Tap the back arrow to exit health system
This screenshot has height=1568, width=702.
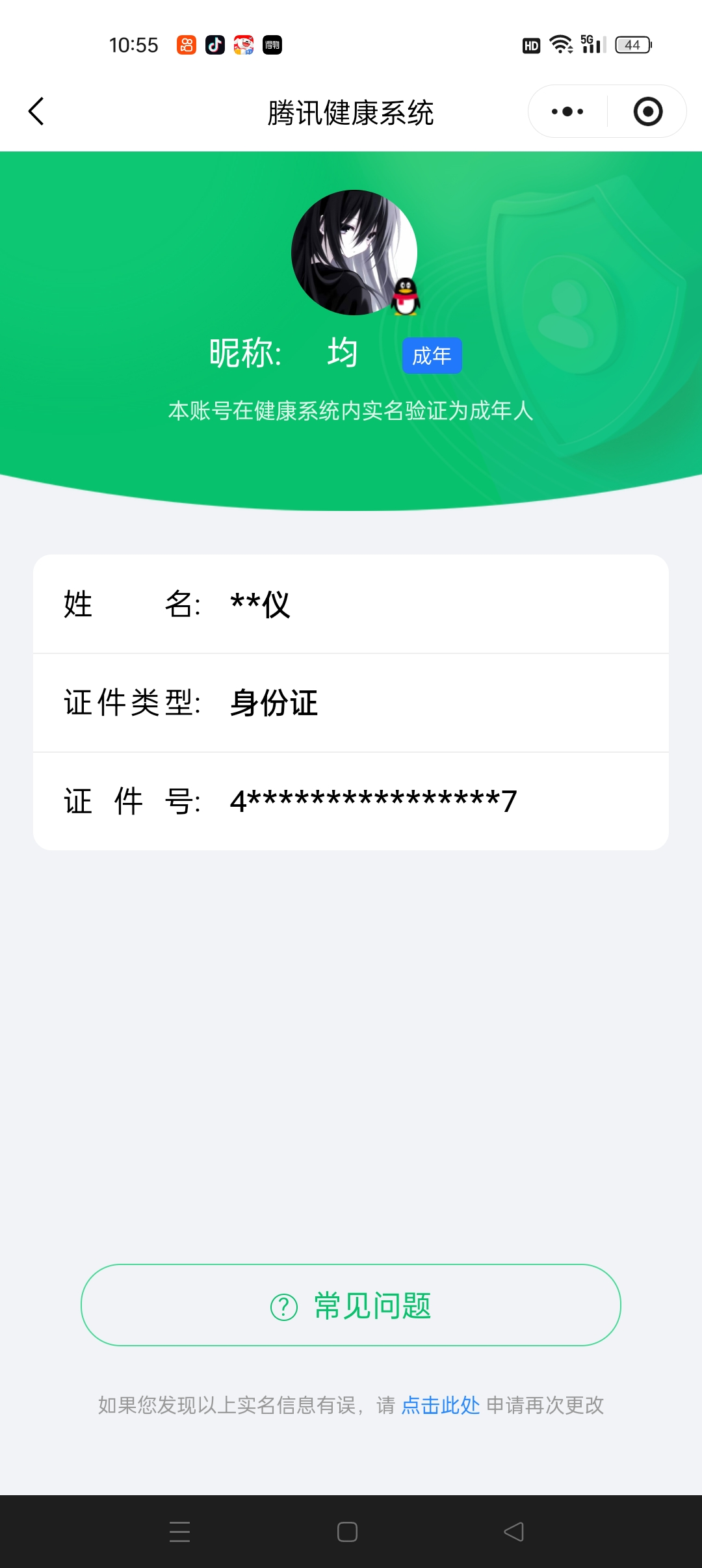[37, 112]
